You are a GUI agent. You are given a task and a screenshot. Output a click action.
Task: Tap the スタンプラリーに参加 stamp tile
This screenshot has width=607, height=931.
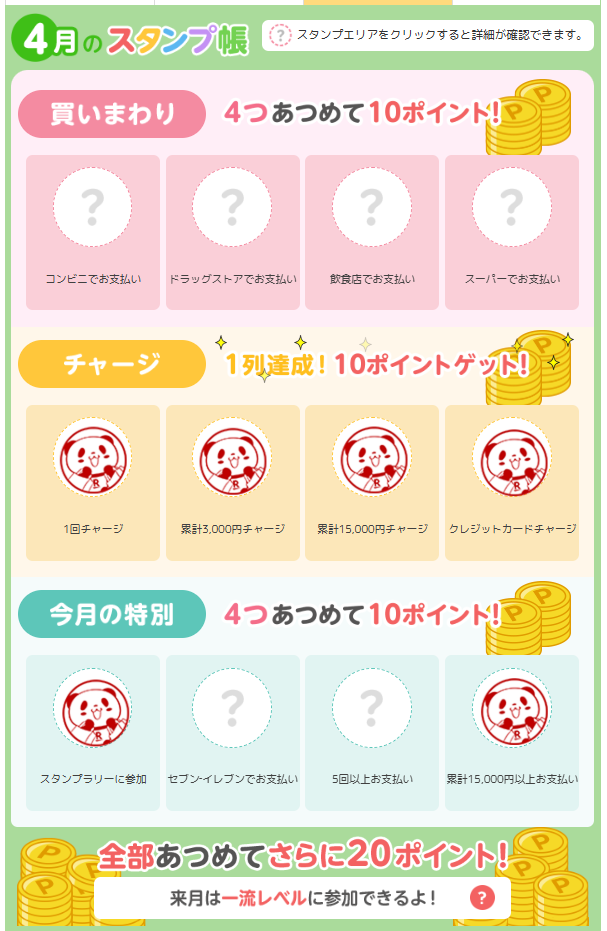coord(92,732)
